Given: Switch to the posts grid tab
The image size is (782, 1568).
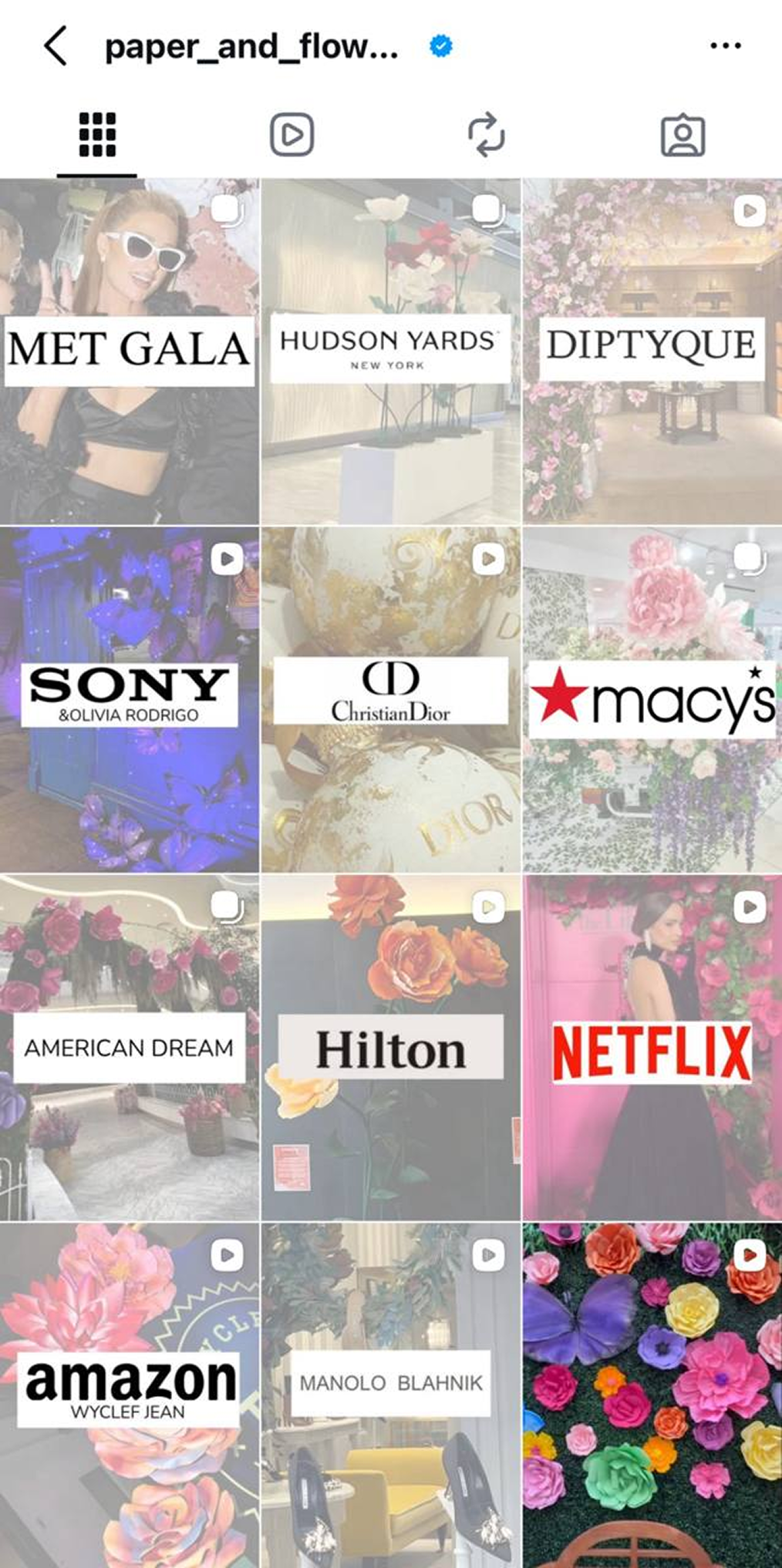Looking at the screenshot, I should click(97, 135).
